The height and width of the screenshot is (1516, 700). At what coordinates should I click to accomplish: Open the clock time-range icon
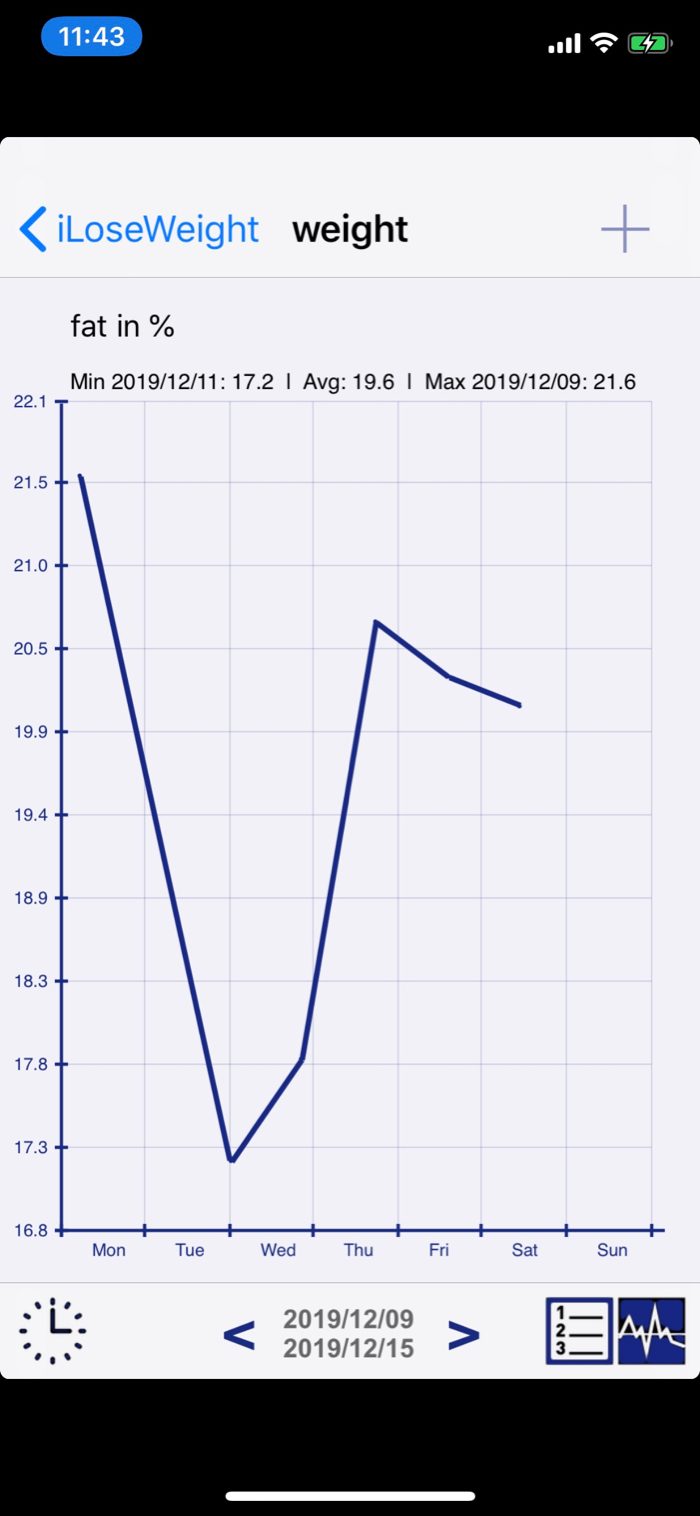pos(53,1331)
